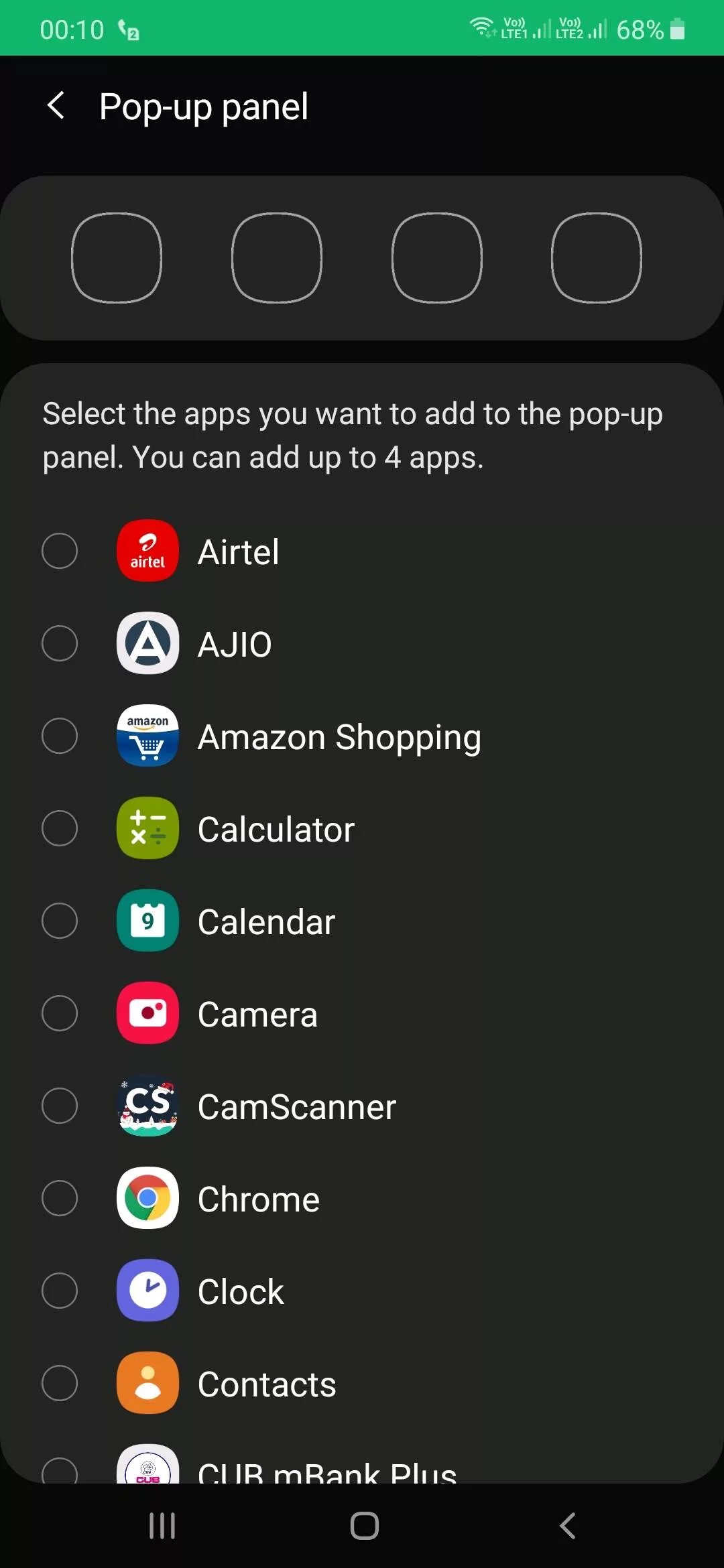
Task: Select Calendar for pop-up panel
Action: [x=362, y=921]
